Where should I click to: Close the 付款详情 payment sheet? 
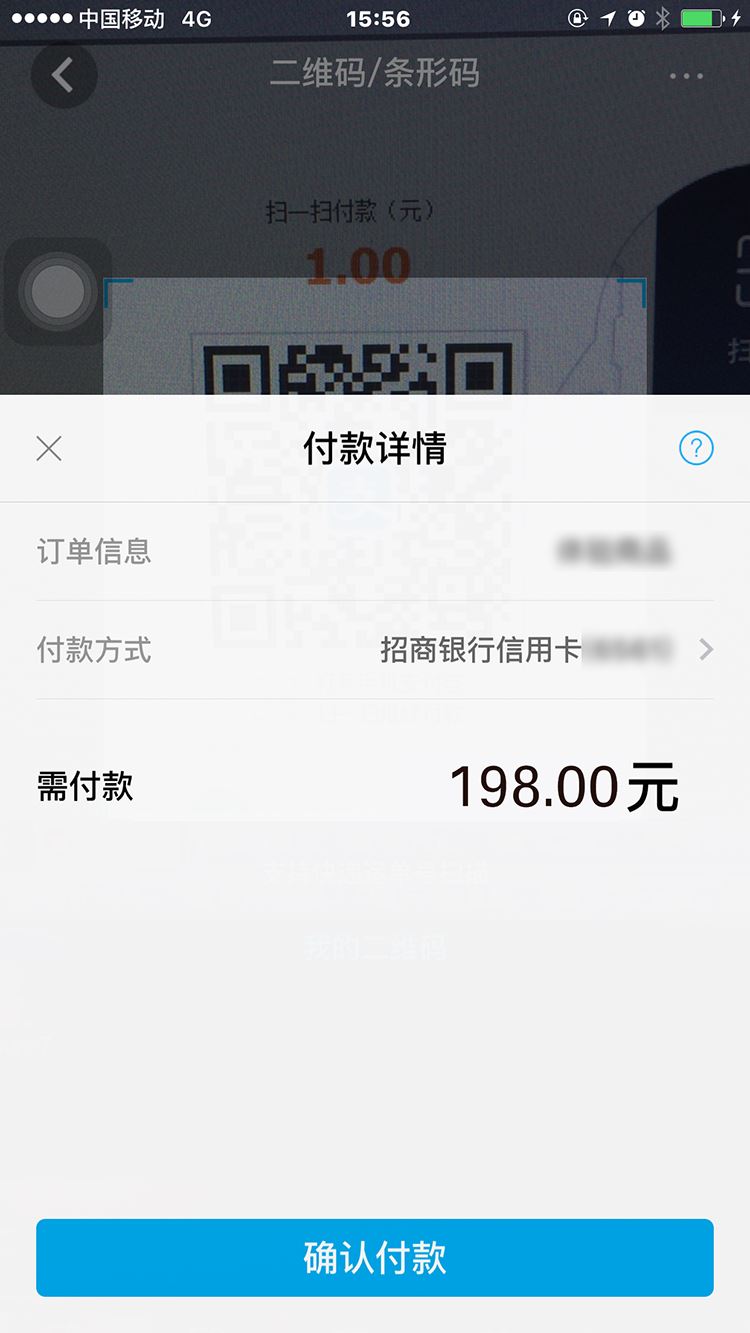48,448
